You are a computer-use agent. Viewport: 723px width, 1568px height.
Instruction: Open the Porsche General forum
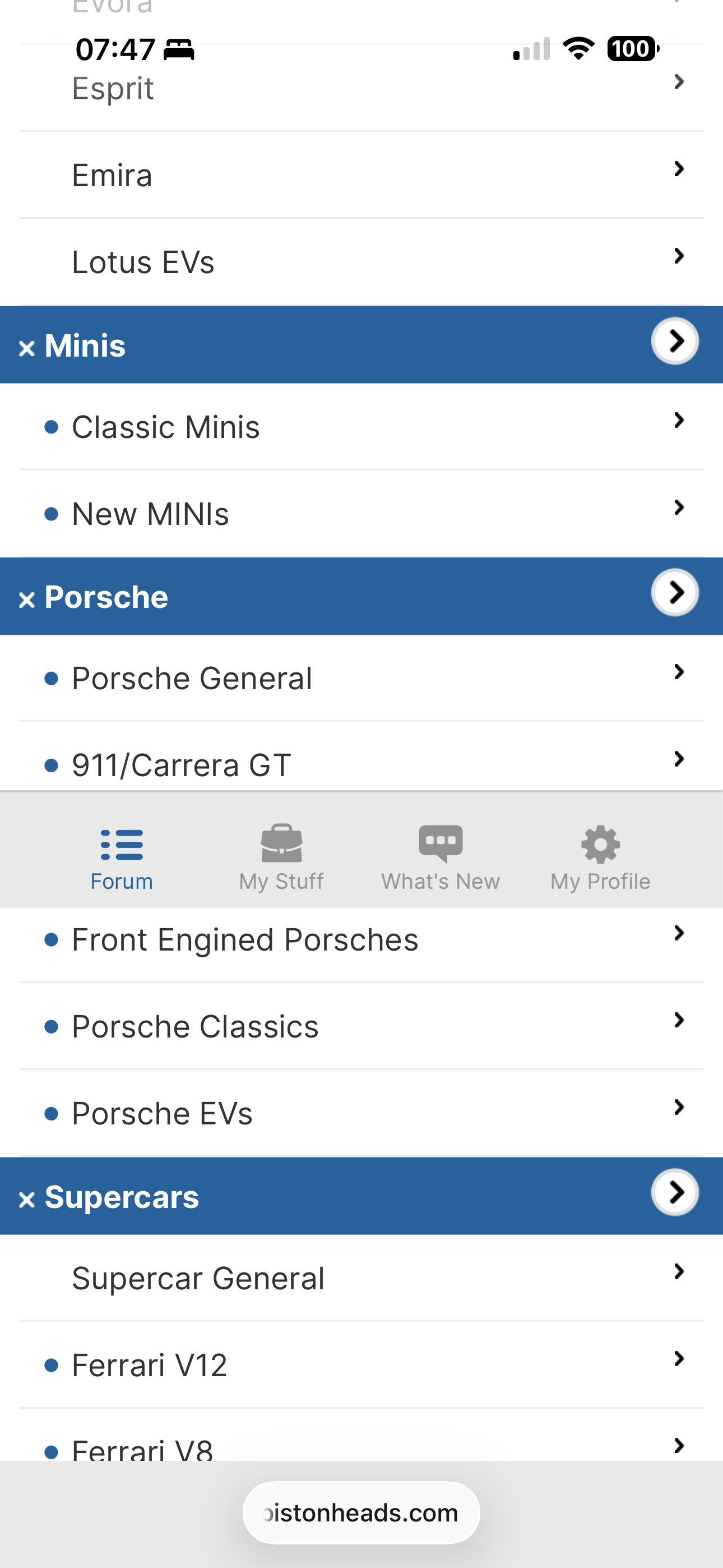tap(361, 678)
